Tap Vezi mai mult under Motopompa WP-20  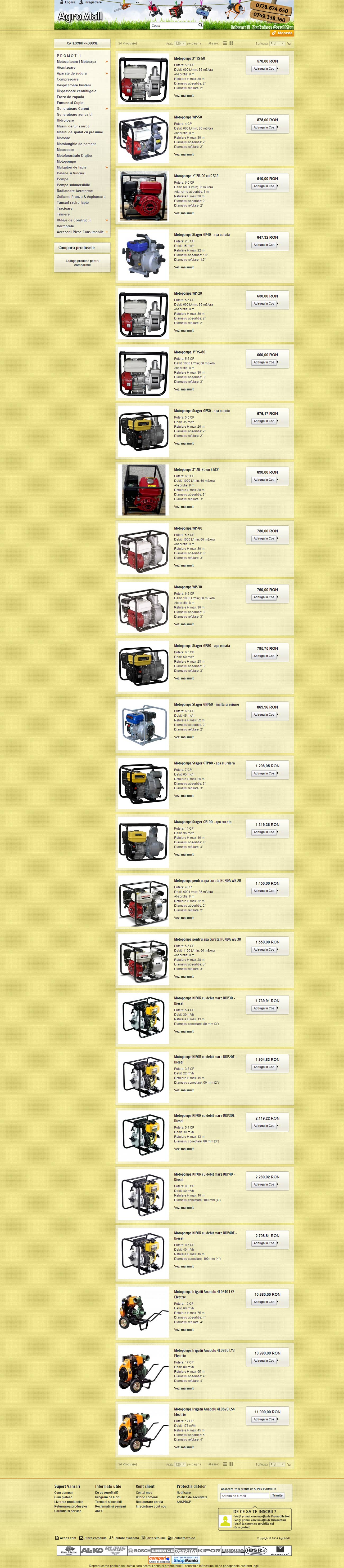[184, 330]
